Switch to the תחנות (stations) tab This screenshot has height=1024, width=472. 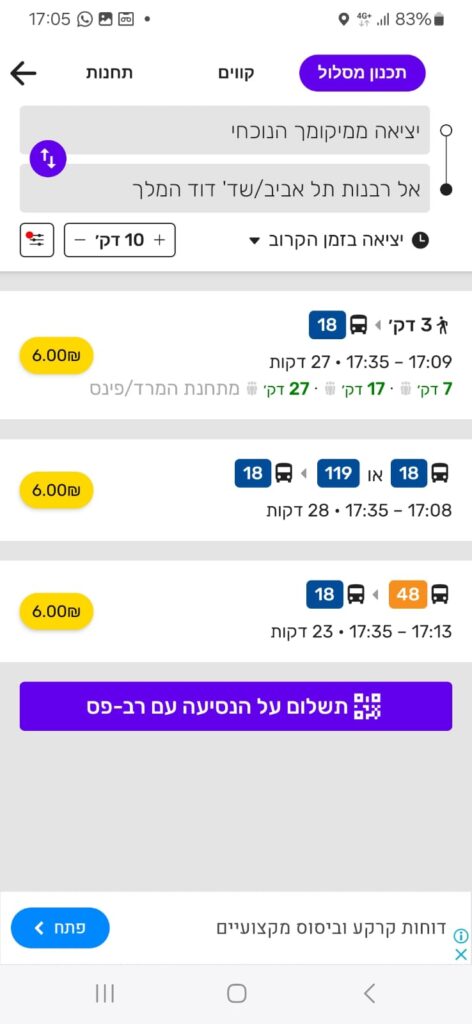point(110,73)
